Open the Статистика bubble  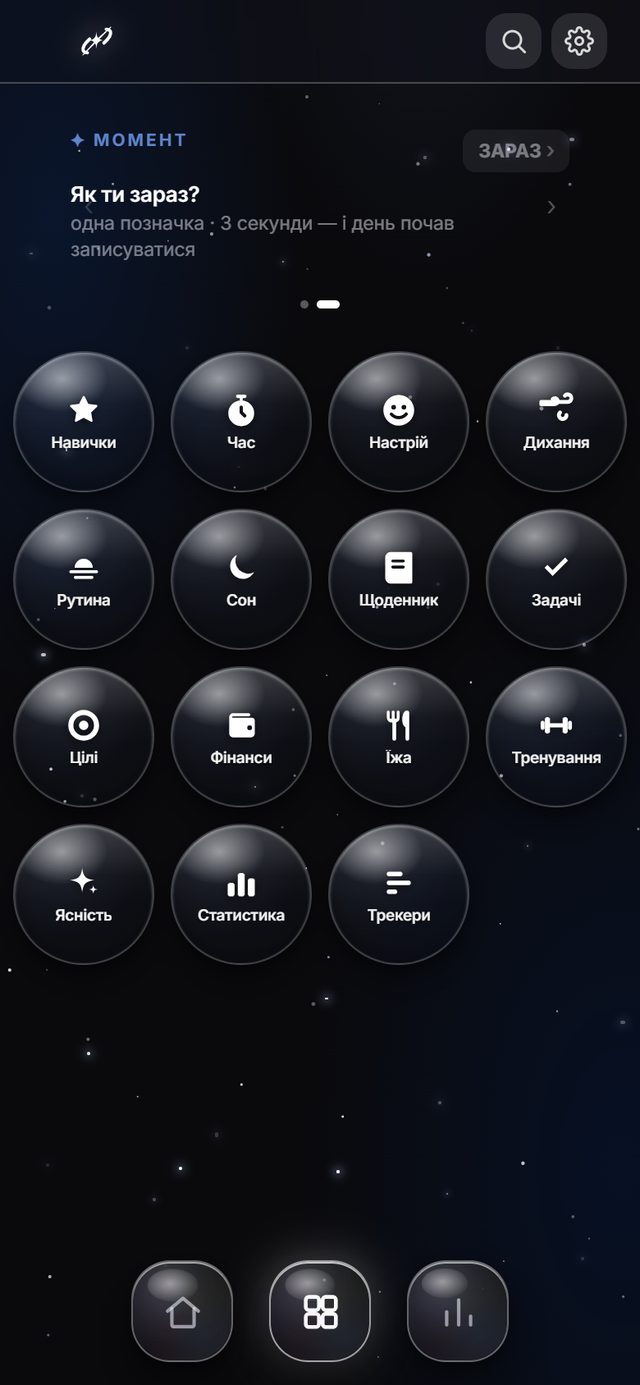(241, 895)
